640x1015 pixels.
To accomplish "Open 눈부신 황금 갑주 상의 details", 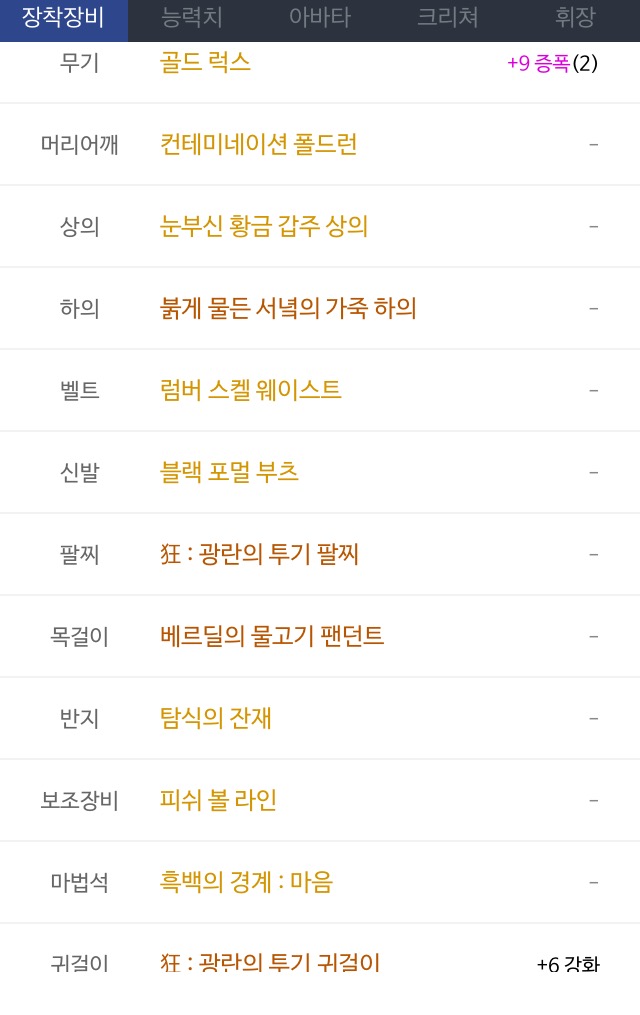I will [x=264, y=226].
